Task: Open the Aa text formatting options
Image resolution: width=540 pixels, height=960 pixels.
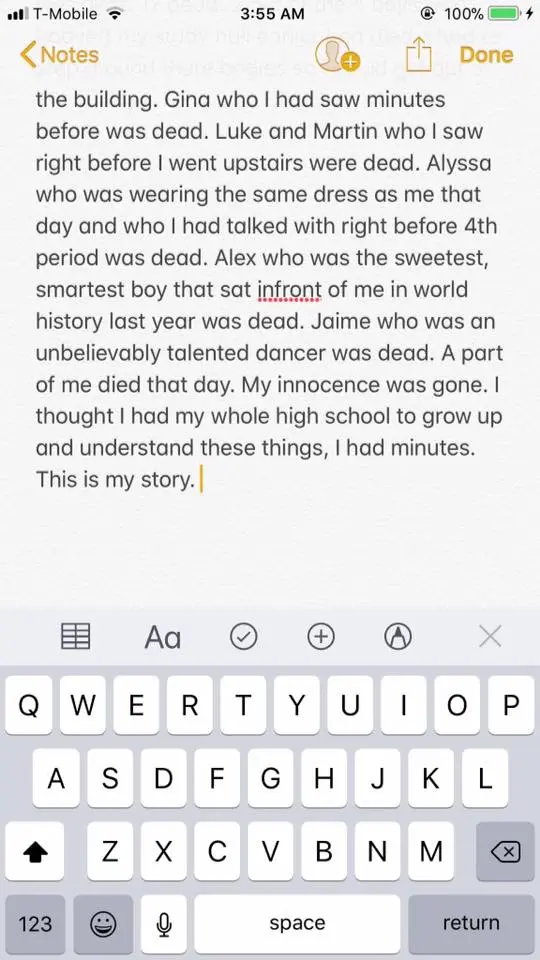Action: click(163, 637)
